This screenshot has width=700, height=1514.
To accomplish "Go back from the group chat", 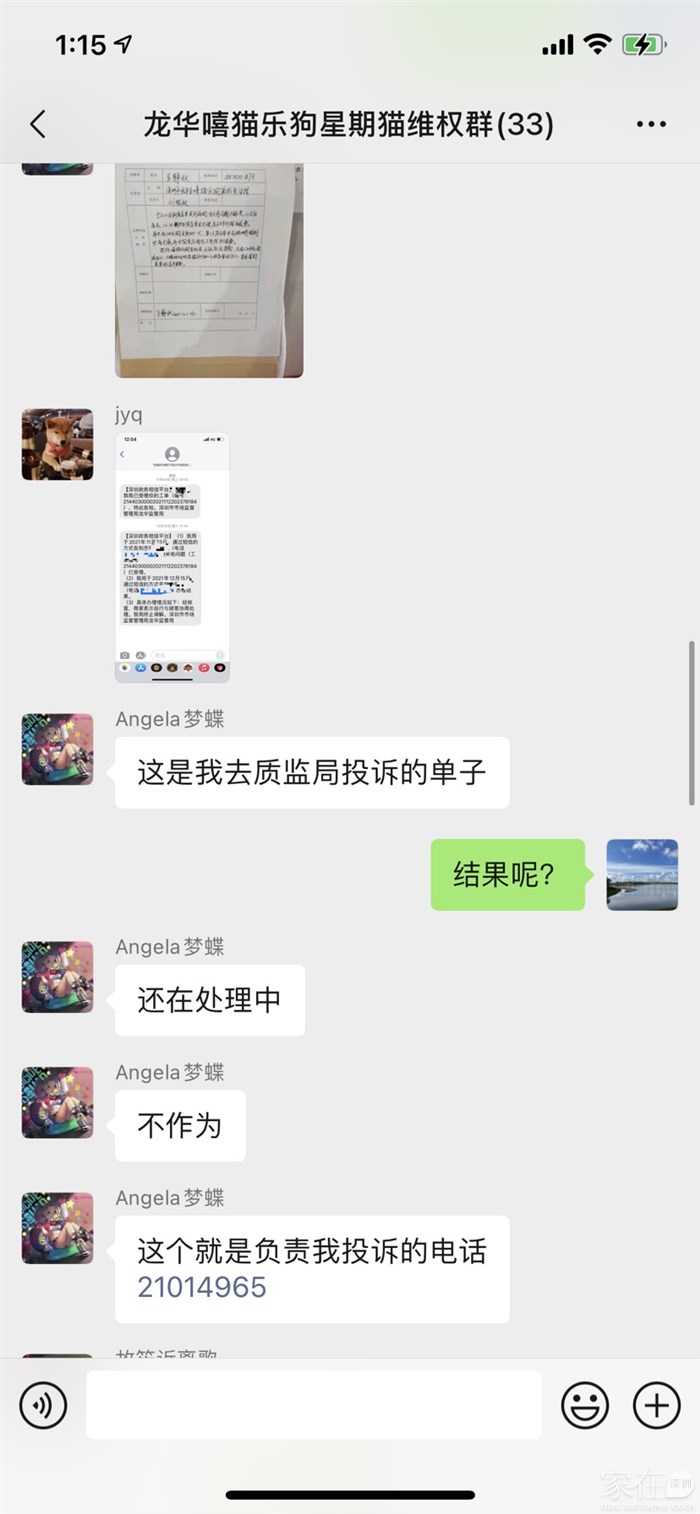I will point(38,125).
